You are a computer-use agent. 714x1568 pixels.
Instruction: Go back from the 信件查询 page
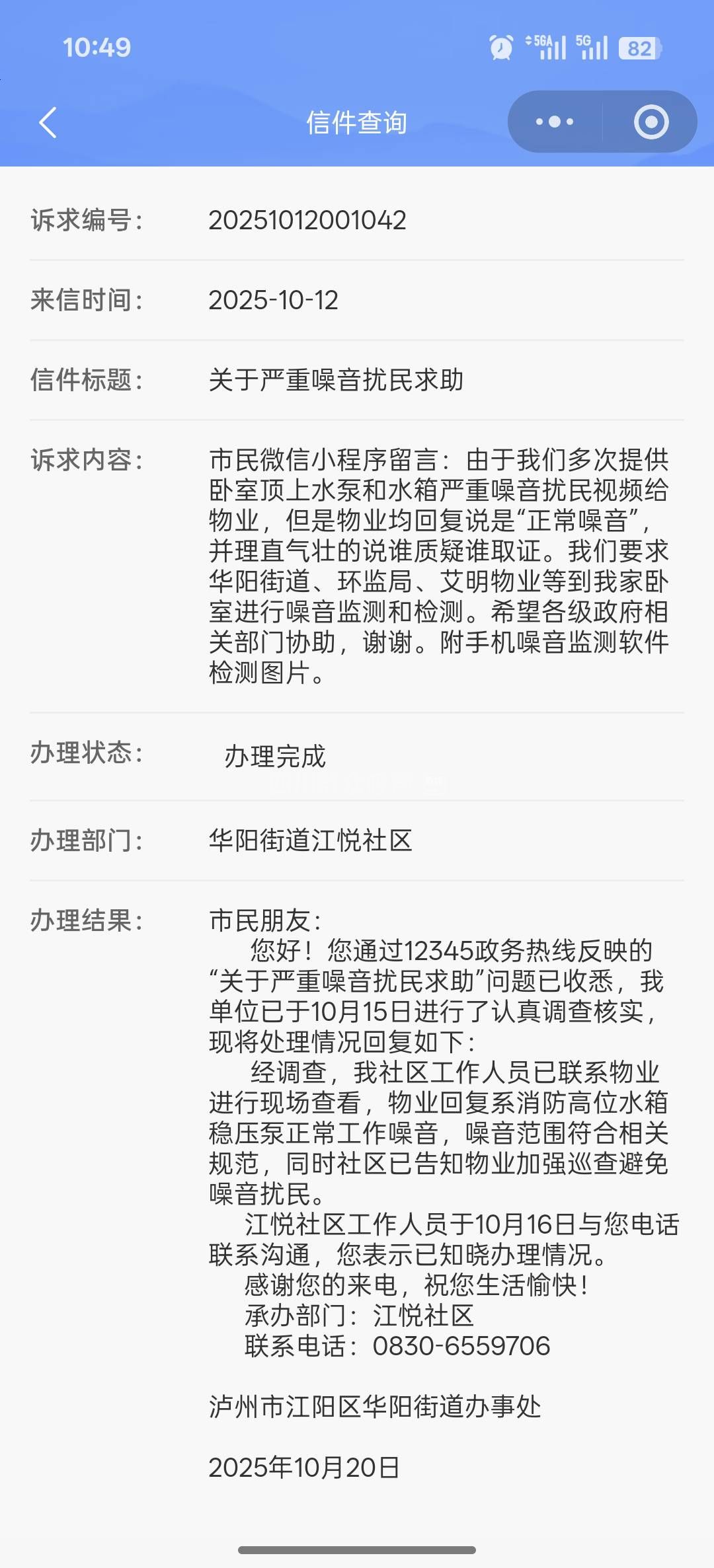(x=48, y=122)
